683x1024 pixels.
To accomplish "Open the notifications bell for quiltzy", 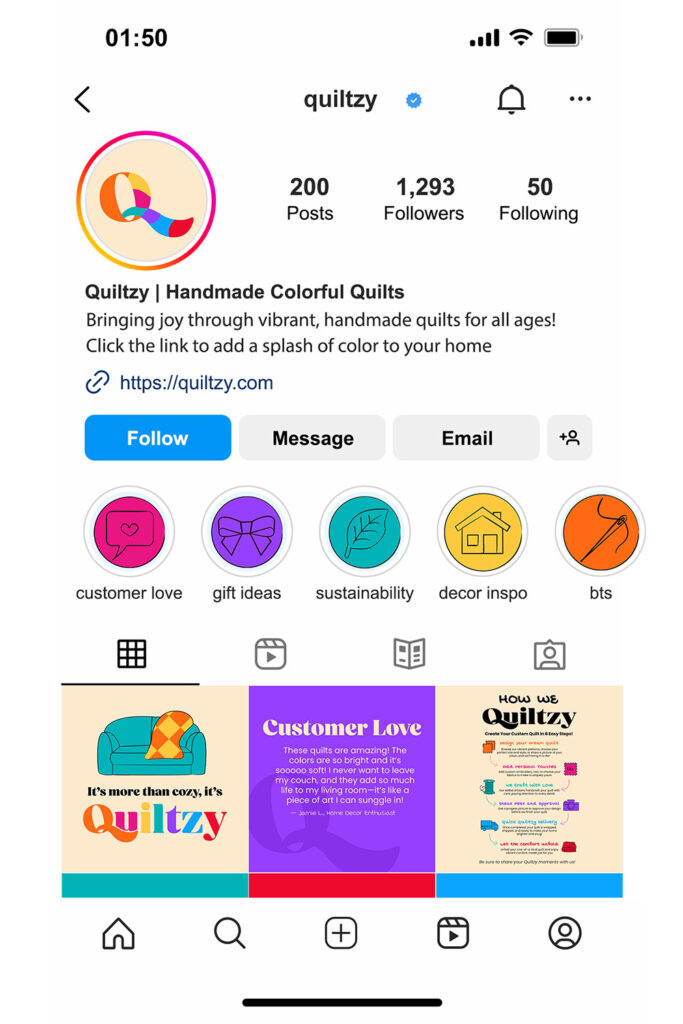I will [511, 99].
